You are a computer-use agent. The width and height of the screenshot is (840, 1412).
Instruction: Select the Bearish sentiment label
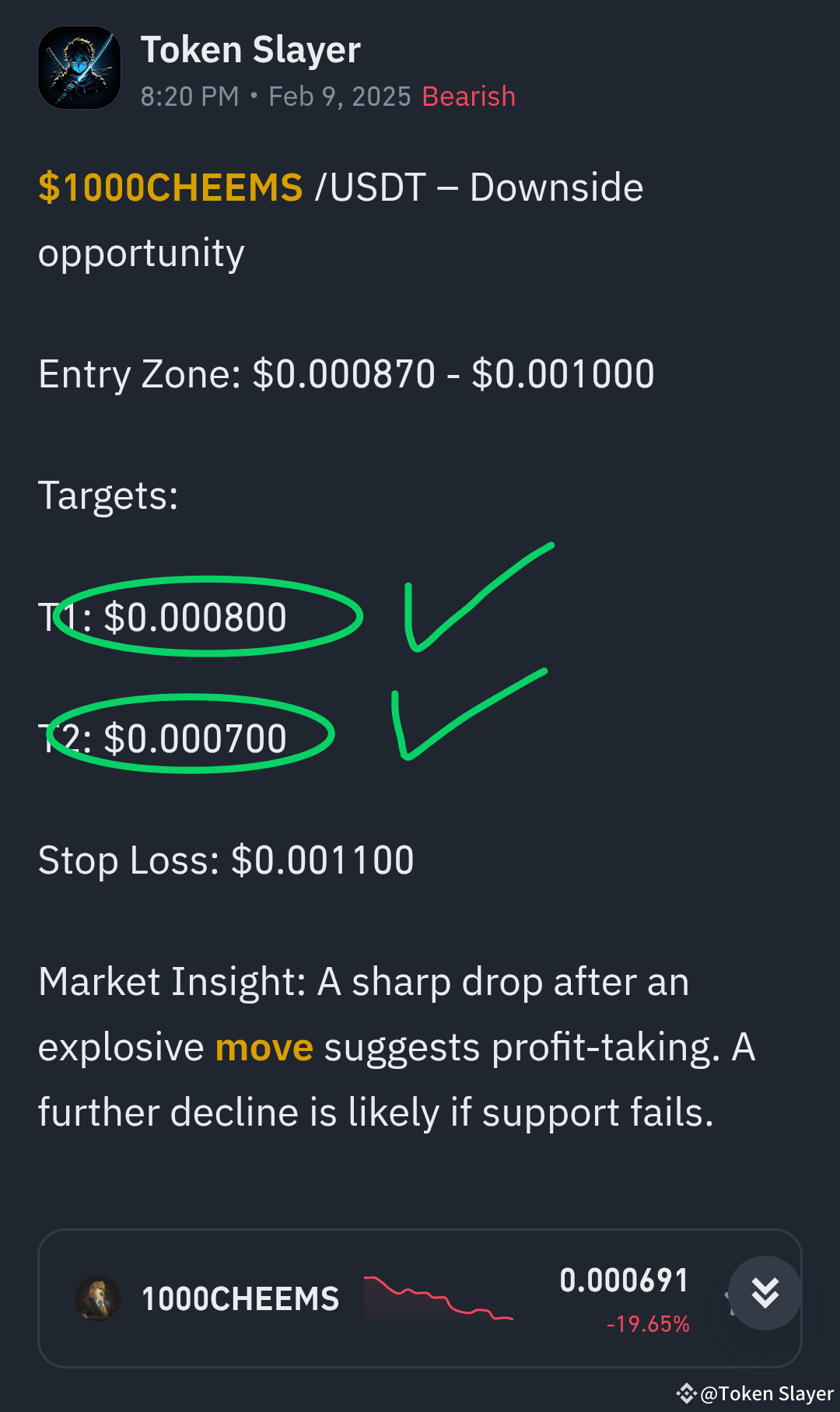coord(467,96)
